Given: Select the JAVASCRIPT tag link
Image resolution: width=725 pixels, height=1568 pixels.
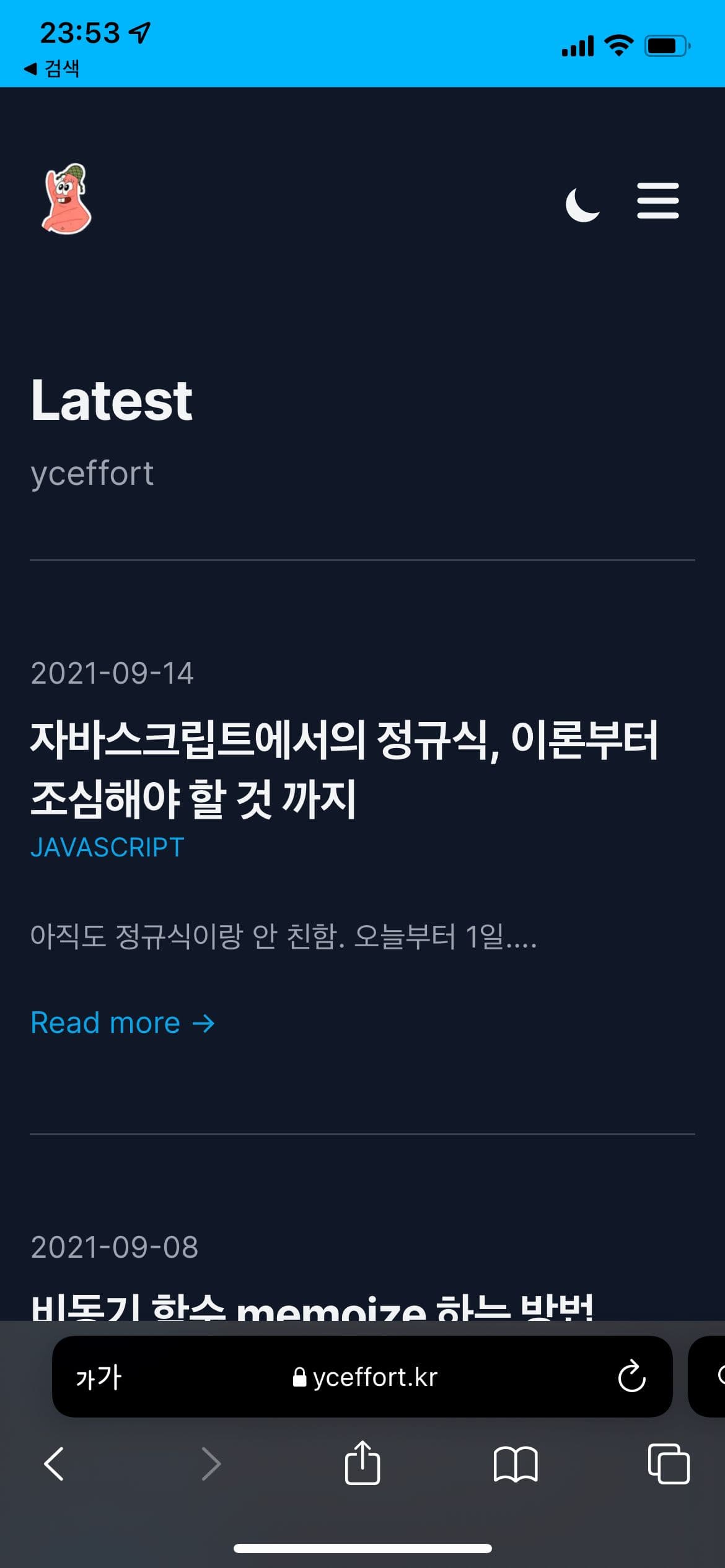Looking at the screenshot, I should [x=107, y=848].
